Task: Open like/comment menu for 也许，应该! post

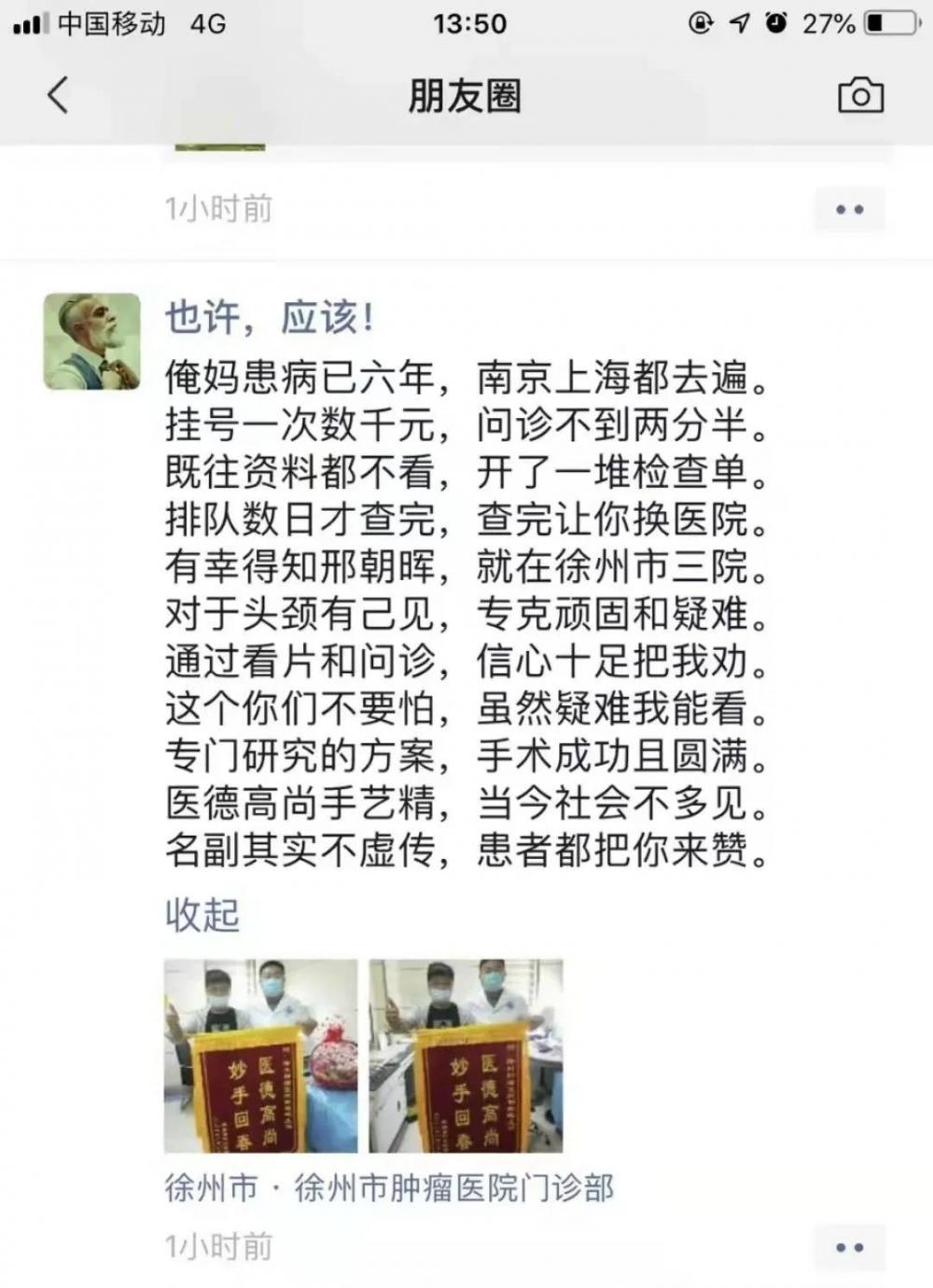Action: click(849, 1247)
